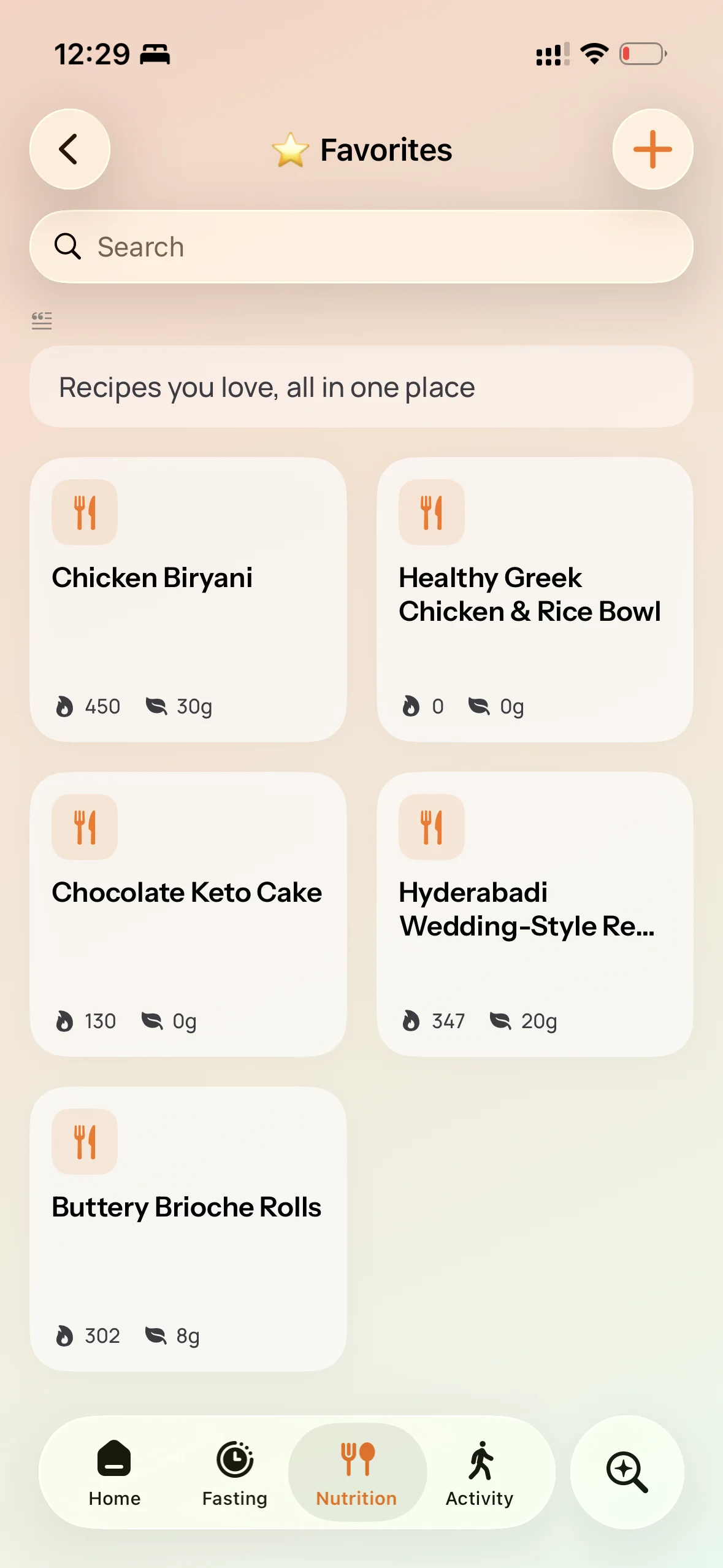723x1568 pixels.
Task: Open the Chicken Biryani recipe fork icon
Action: pos(84,513)
